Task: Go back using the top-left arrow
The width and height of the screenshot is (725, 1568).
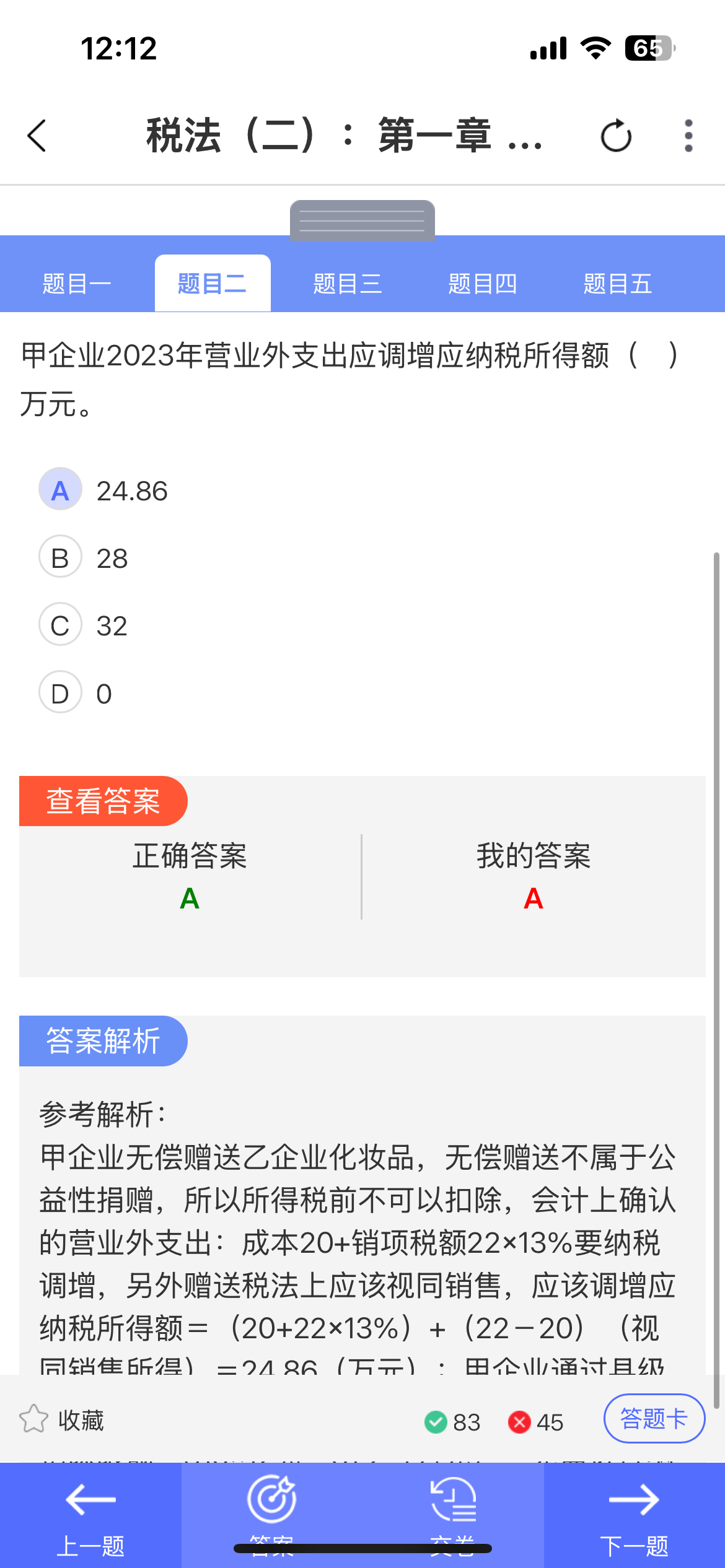Action: coord(37,136)
